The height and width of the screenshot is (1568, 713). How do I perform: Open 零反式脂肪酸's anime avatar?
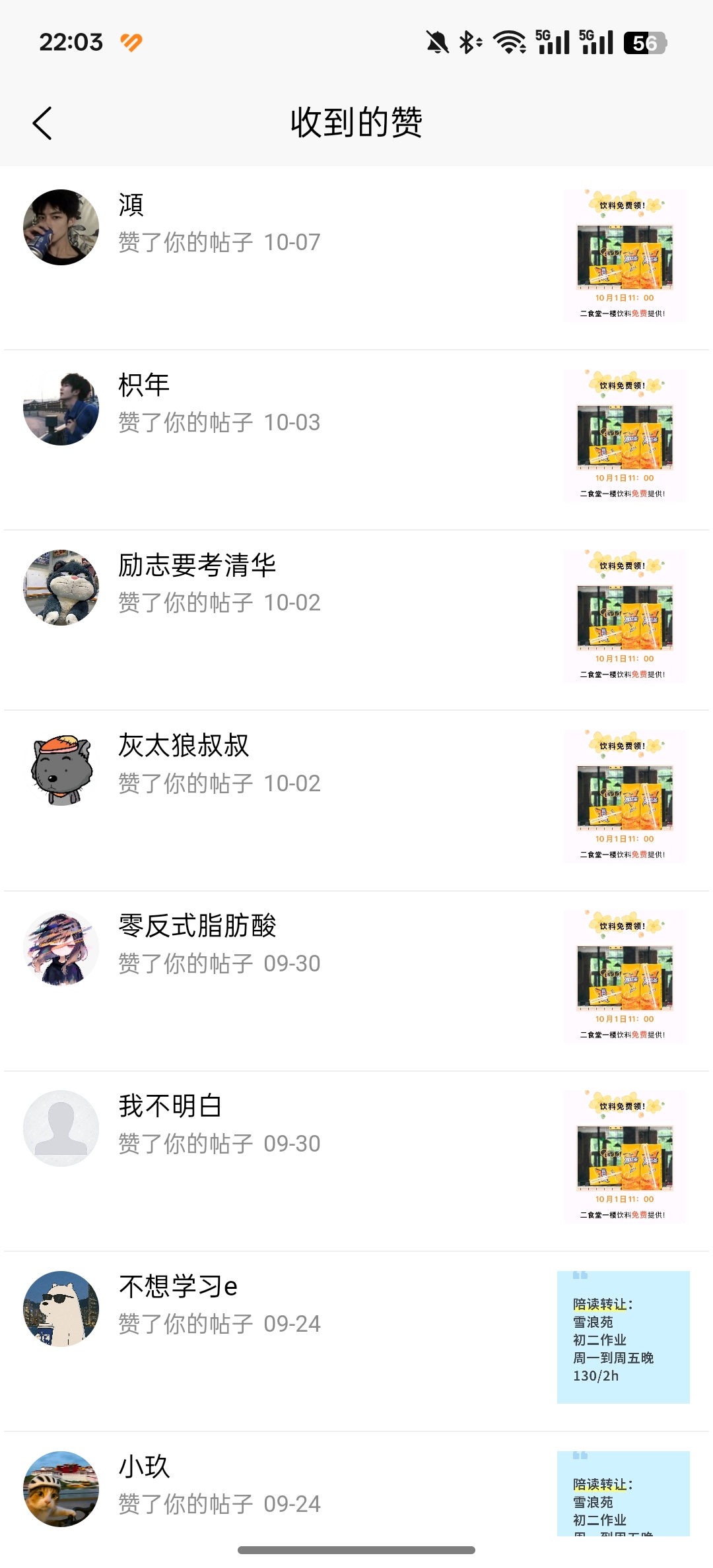coord(61,948)
